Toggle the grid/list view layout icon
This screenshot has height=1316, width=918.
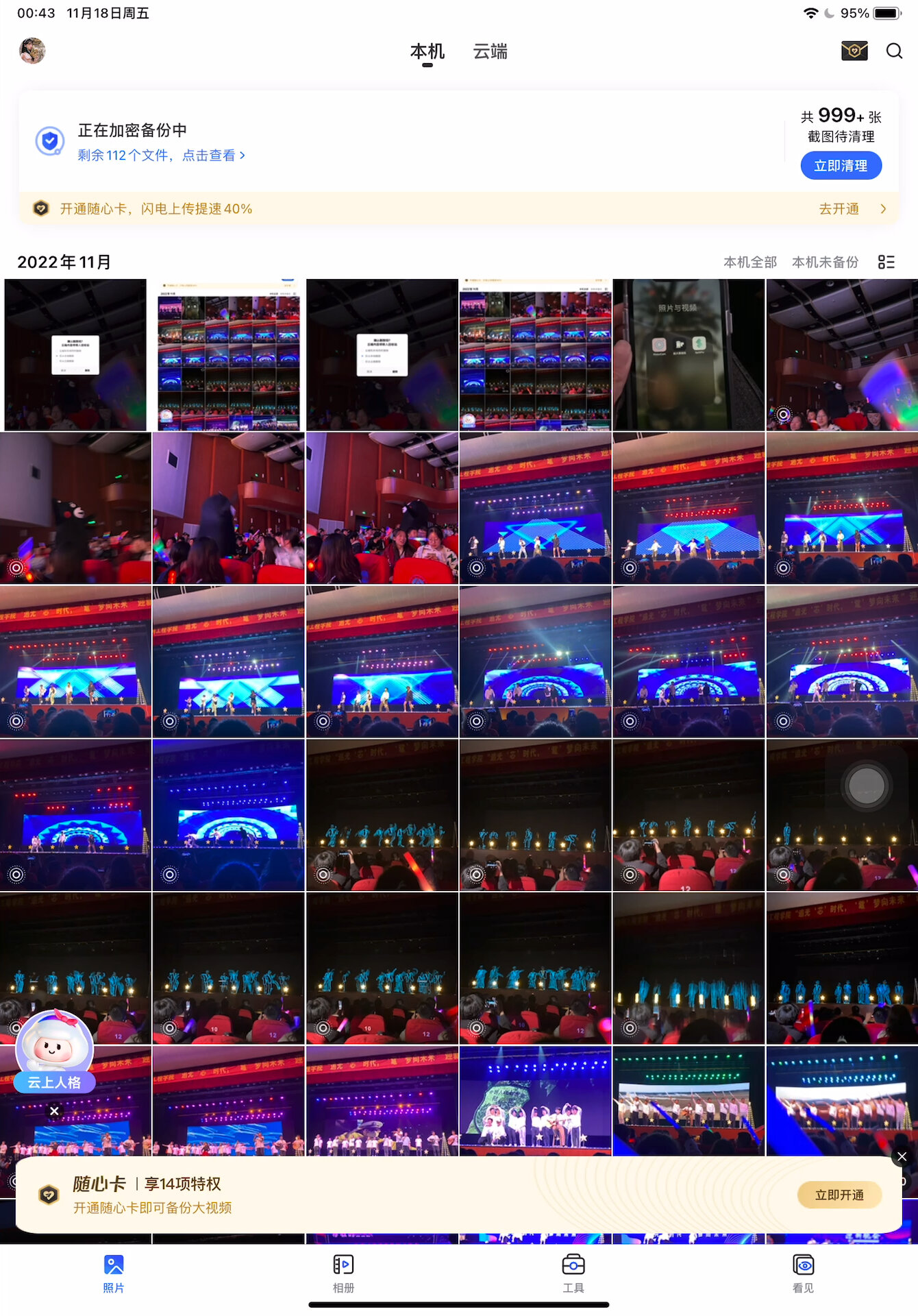[886, 263]
